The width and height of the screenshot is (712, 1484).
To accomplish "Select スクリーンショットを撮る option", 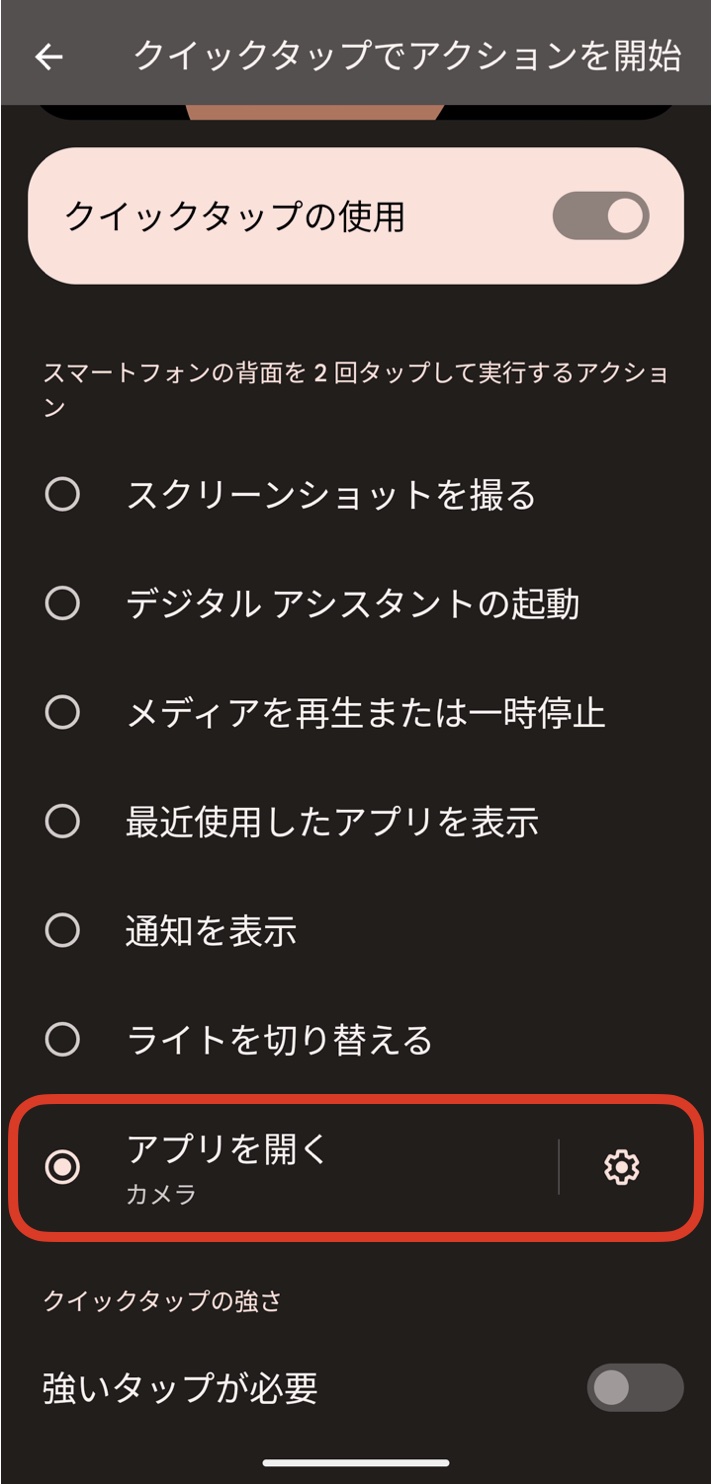I will point(356,495).
